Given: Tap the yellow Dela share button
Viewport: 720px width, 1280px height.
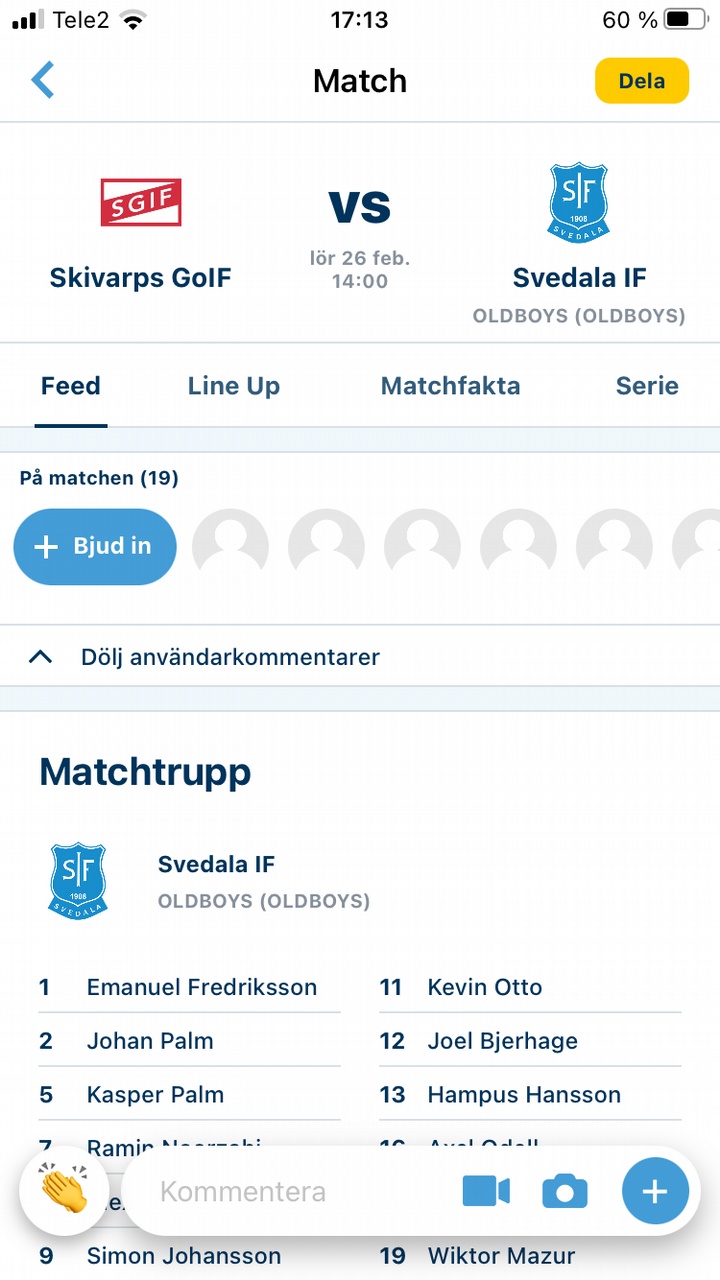Looking at the screenshot, I should point(642,81).
